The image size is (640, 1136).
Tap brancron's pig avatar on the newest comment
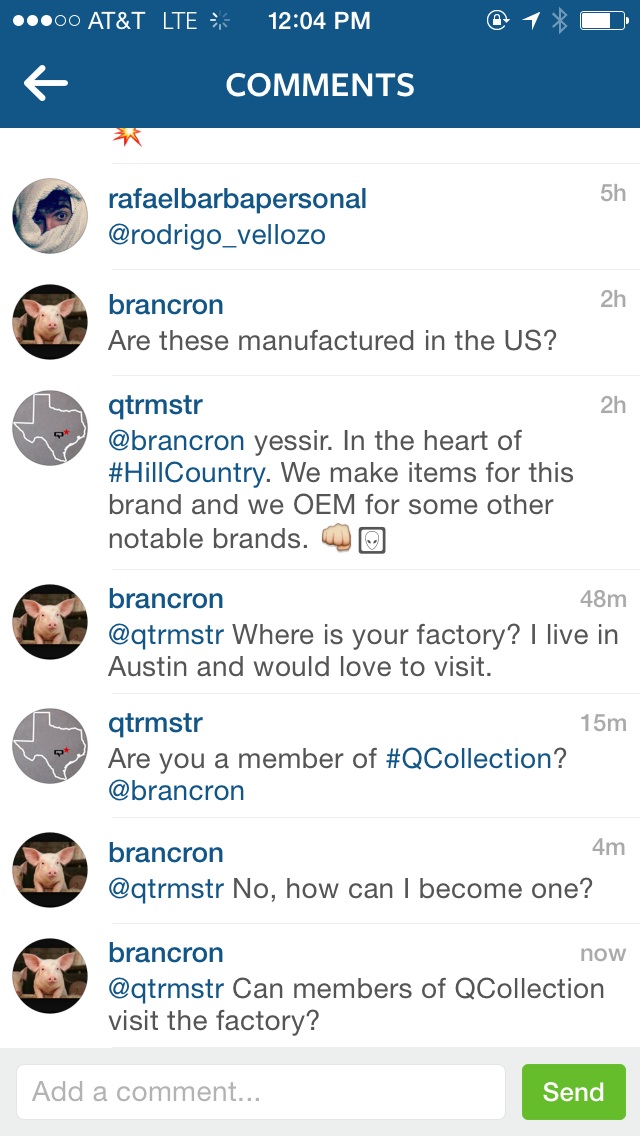pyautogui.click(x=50, y=976)
